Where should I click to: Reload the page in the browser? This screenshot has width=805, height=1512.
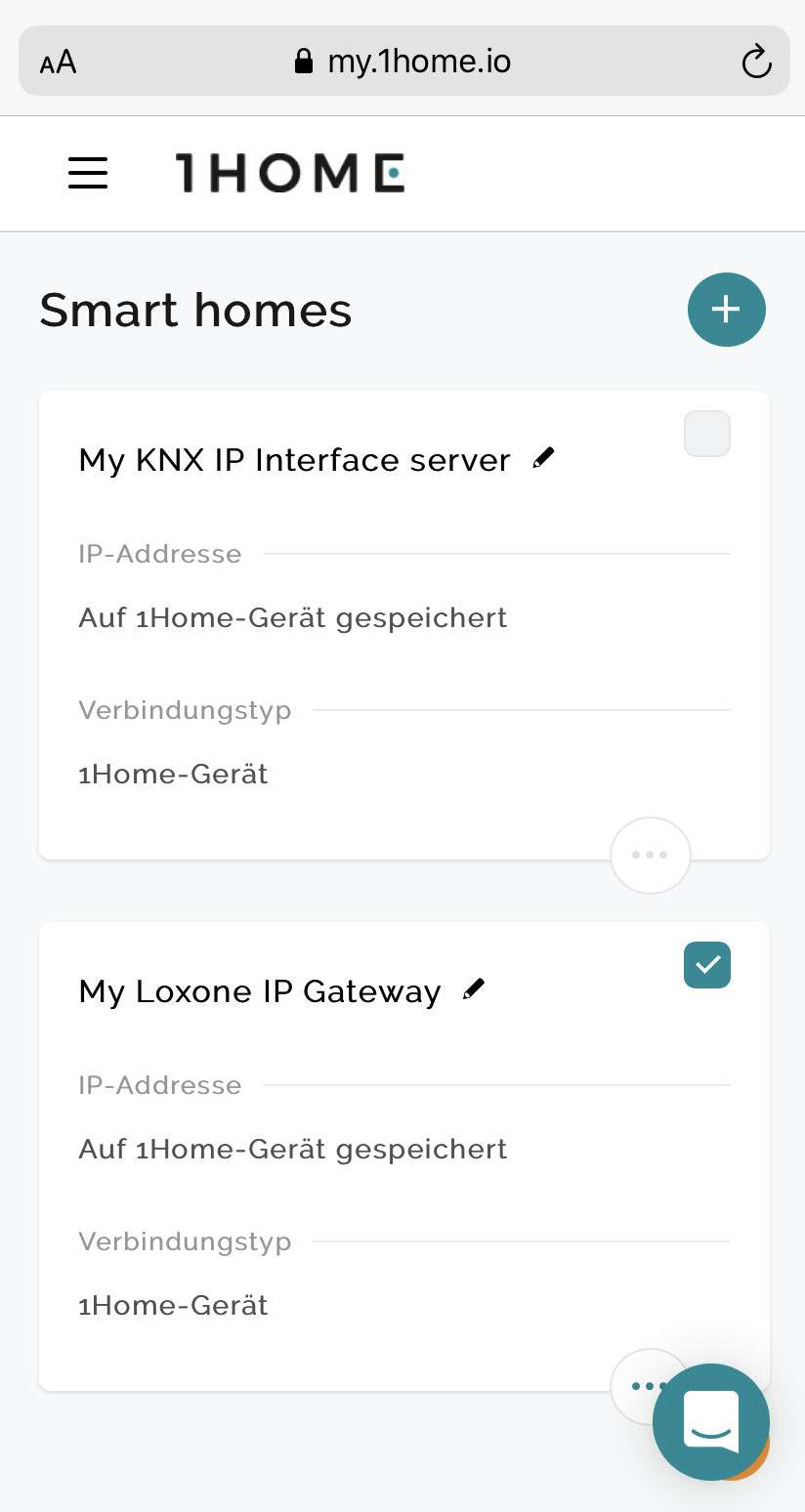[756, 63]
